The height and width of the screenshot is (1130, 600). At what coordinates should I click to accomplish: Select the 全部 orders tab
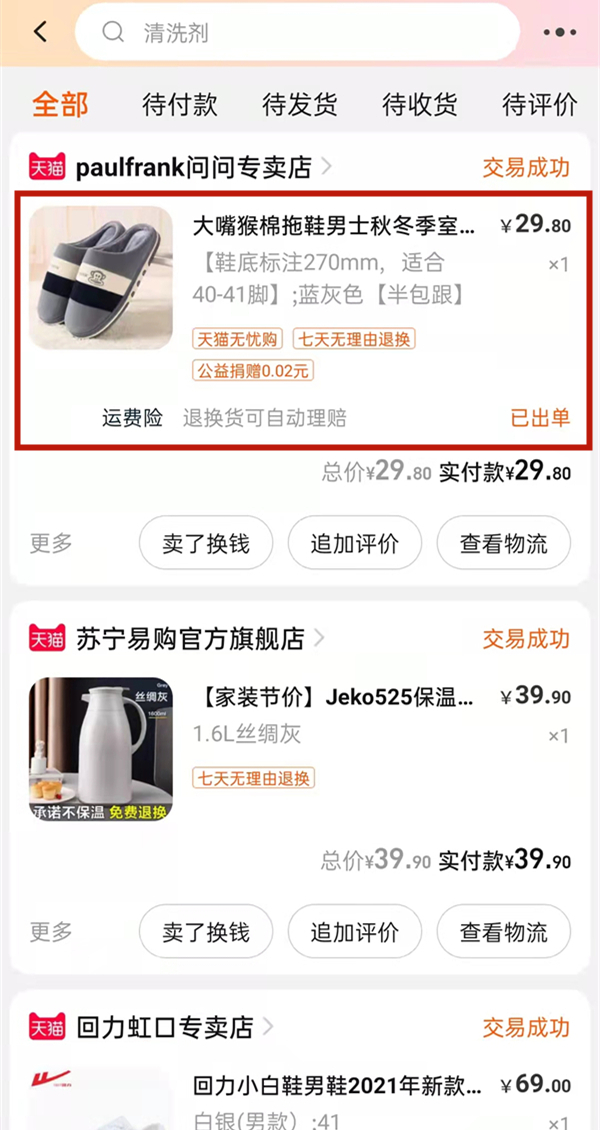pos(60,104)
